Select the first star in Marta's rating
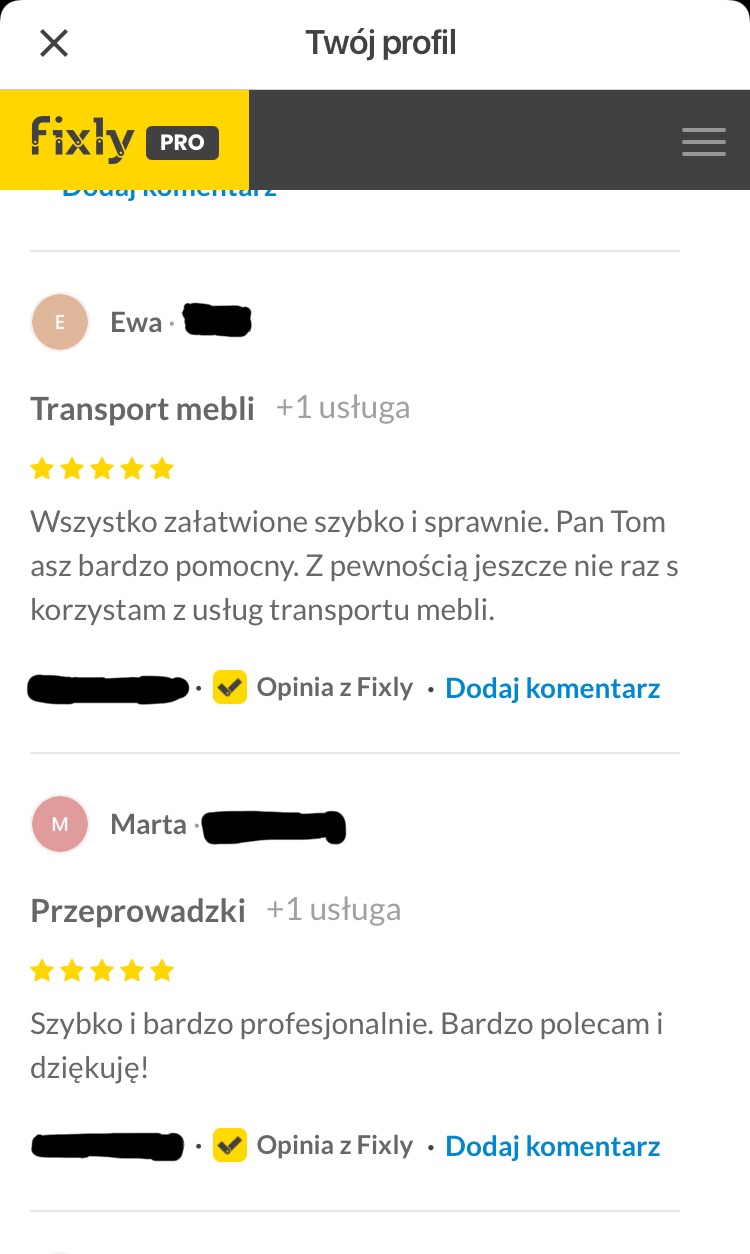Image resolution: width=750 pixels, height=1254 pixels. point(42,969)
